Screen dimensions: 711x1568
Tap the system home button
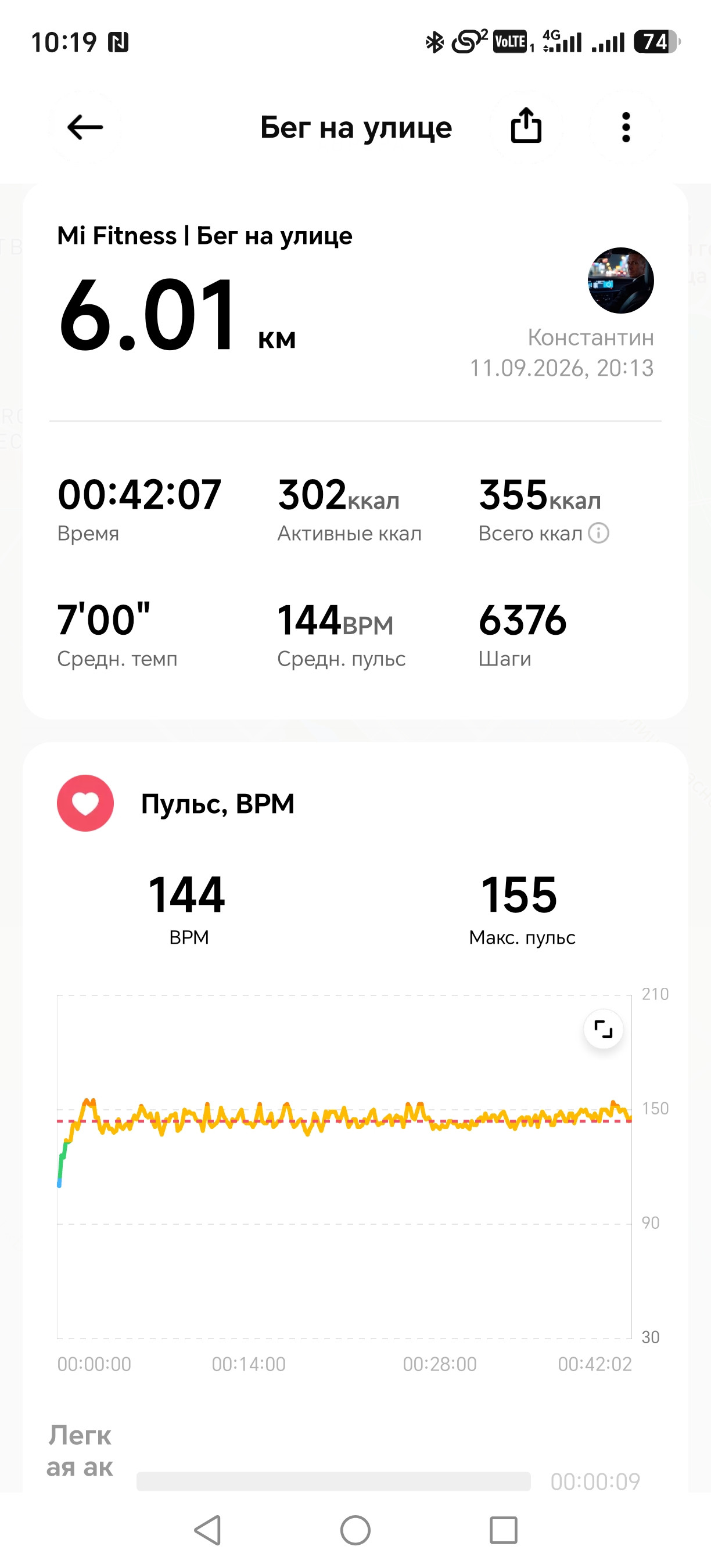[355, 1530]
